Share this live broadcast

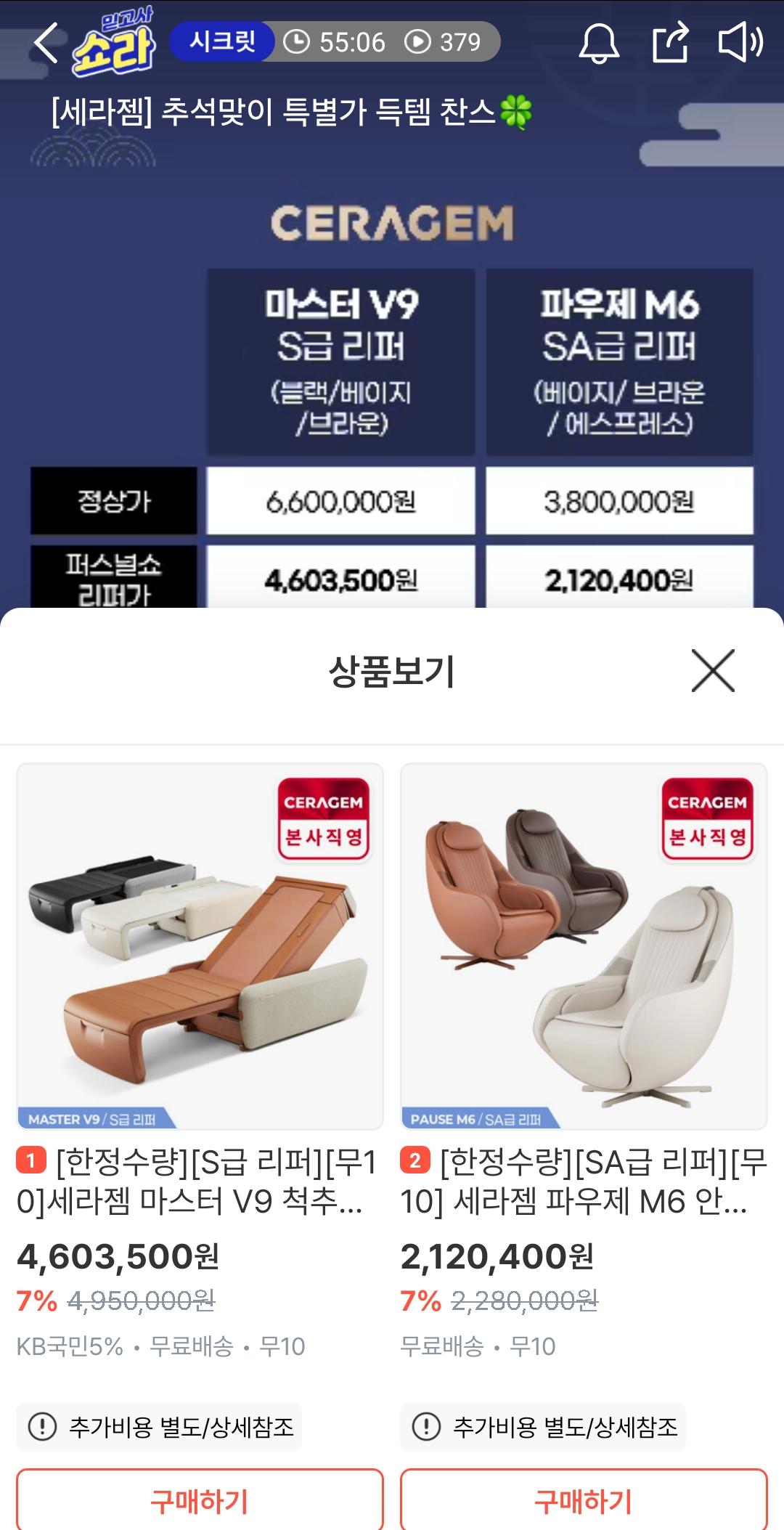(669, 43)
